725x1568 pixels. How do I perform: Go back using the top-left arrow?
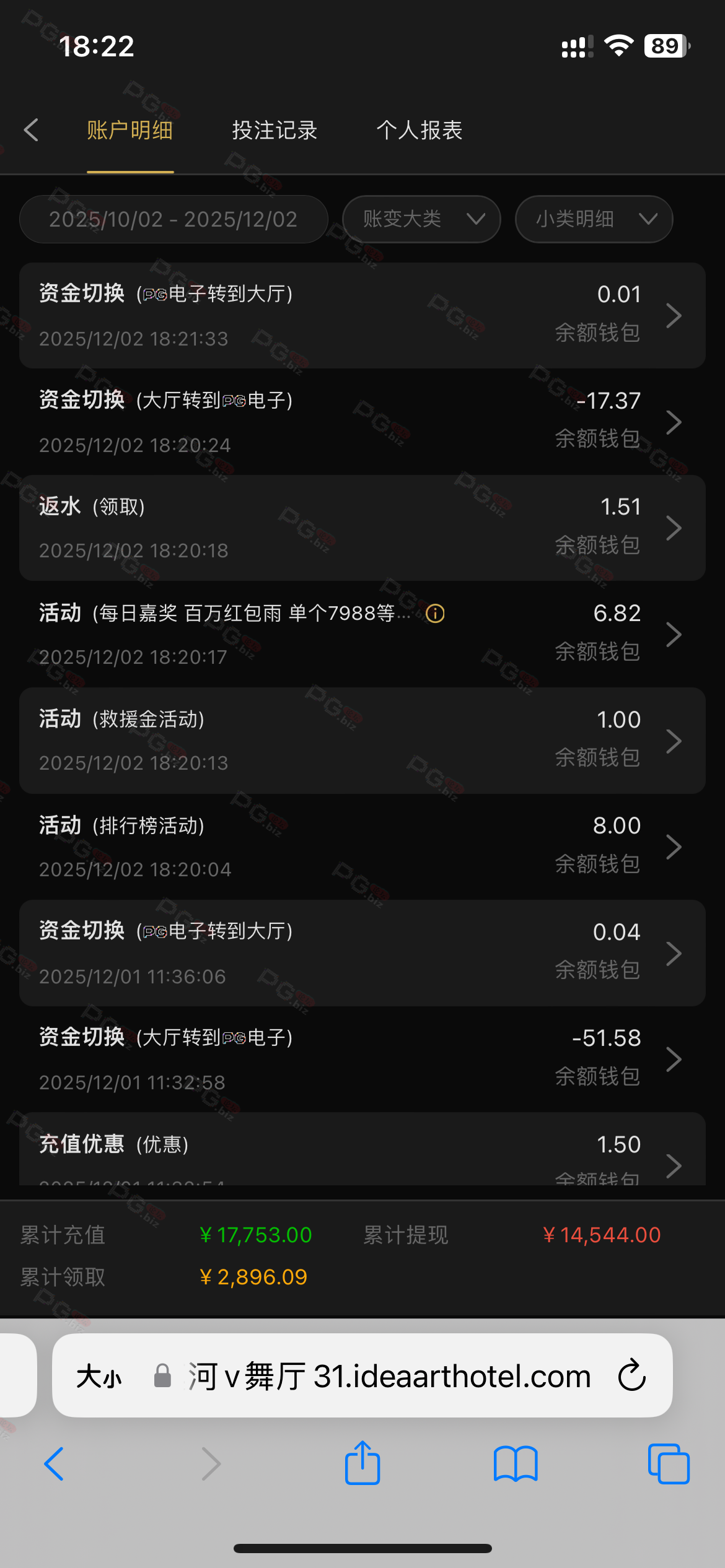[x=31, y=130]
